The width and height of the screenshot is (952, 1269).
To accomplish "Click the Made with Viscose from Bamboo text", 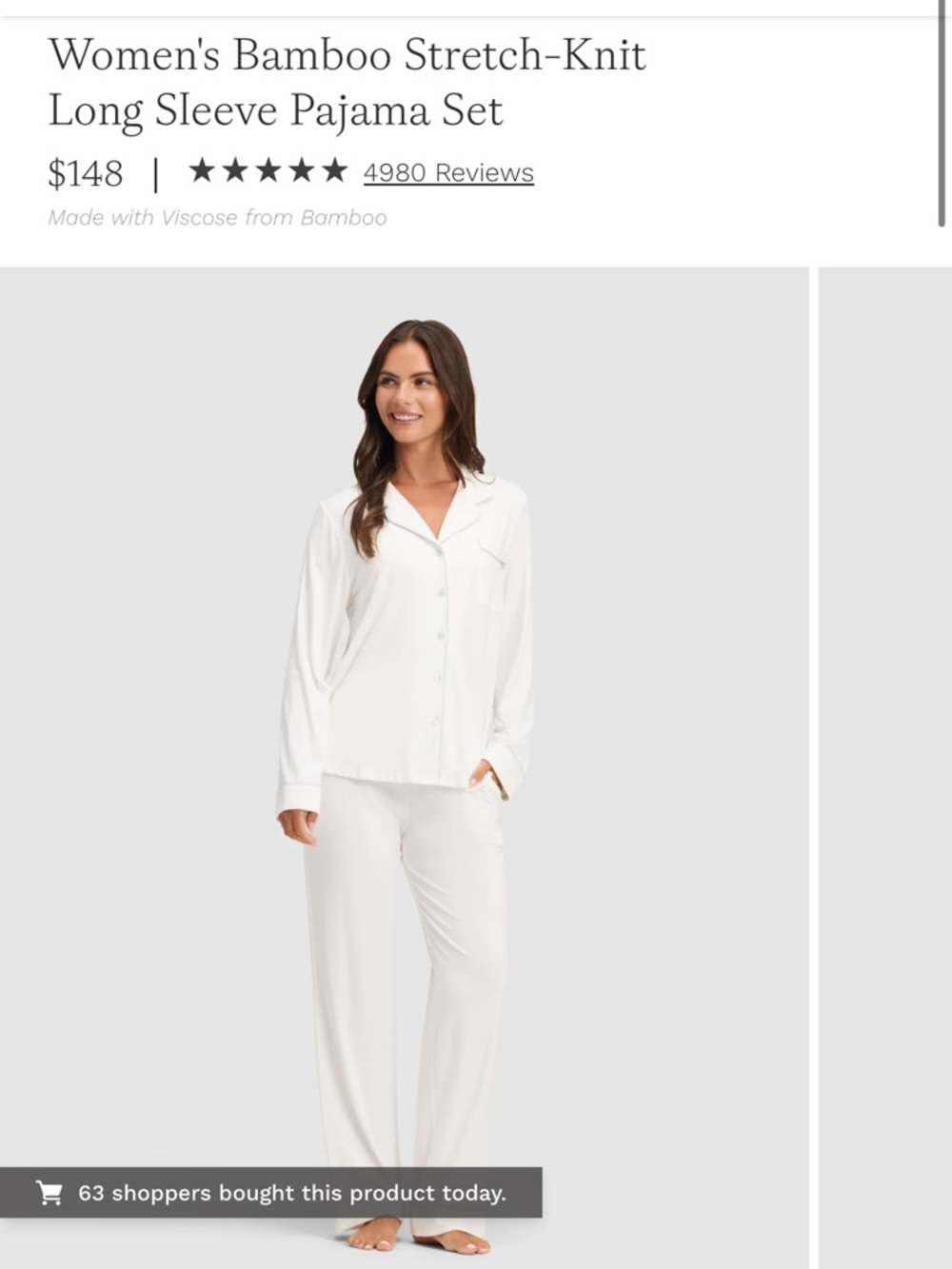I will point(217,217).
